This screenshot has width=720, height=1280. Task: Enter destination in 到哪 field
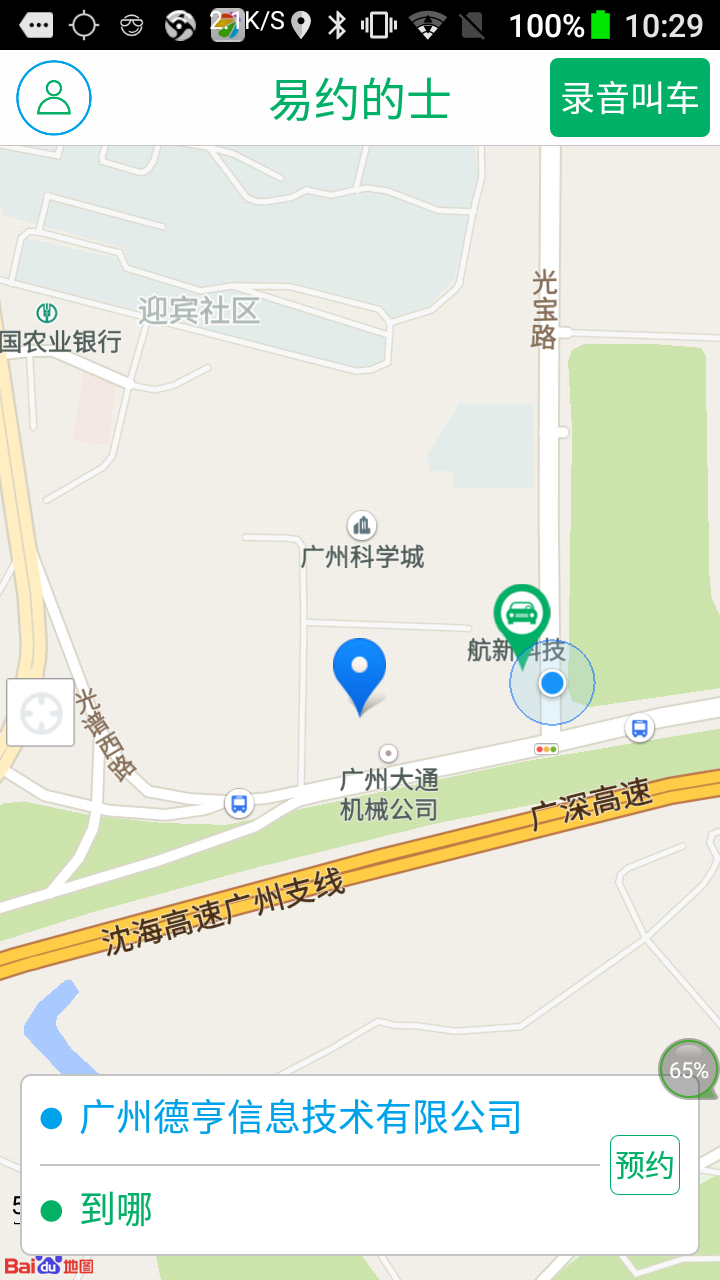pyautogui.click(x=300, y=1211)
